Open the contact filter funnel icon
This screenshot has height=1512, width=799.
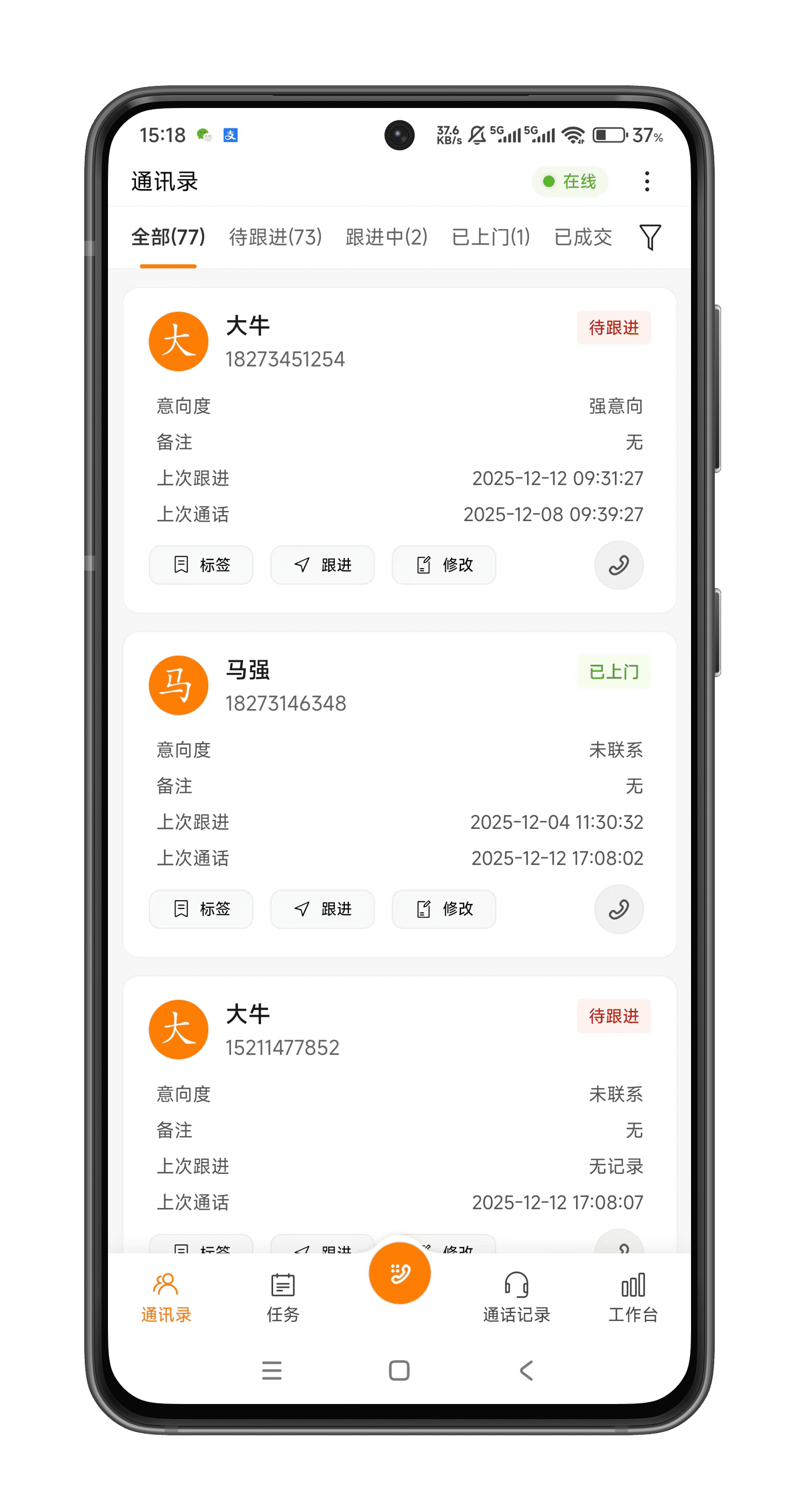click(x=649, y=237)
